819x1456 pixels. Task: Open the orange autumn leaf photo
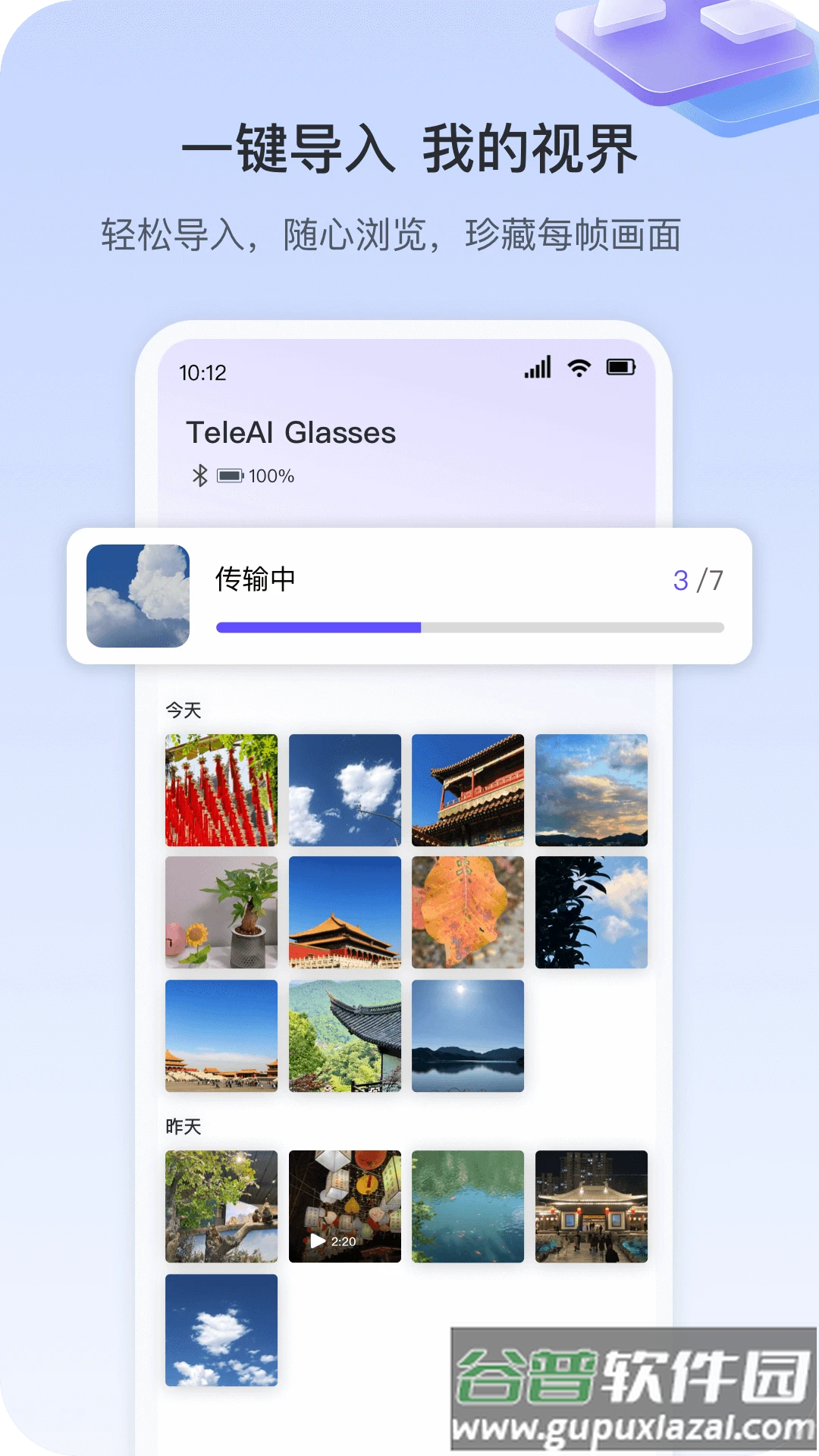tap(466, 911)
